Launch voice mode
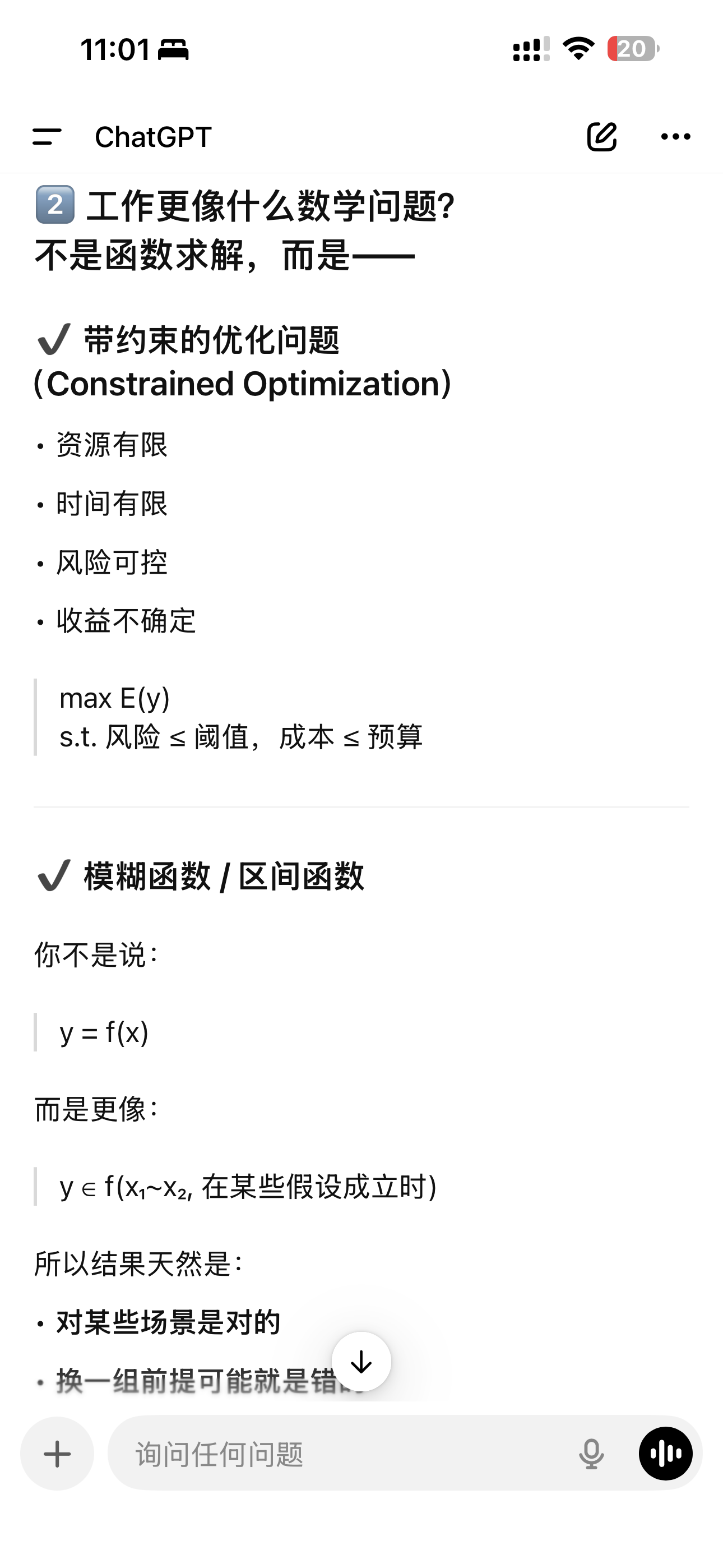This screenshot has height=1568, width=723. (666, 1454)
